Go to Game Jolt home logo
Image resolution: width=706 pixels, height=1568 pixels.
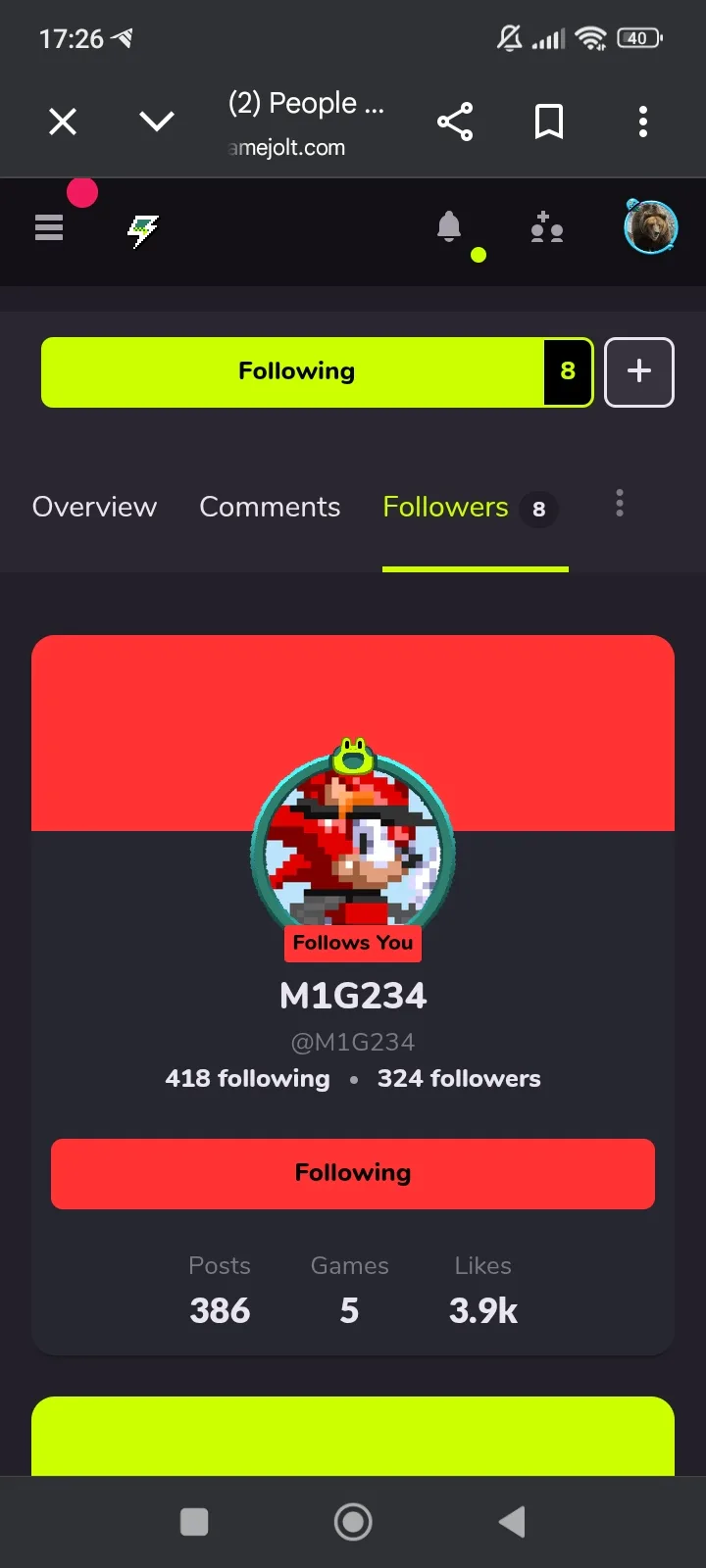tap(143, 231)
